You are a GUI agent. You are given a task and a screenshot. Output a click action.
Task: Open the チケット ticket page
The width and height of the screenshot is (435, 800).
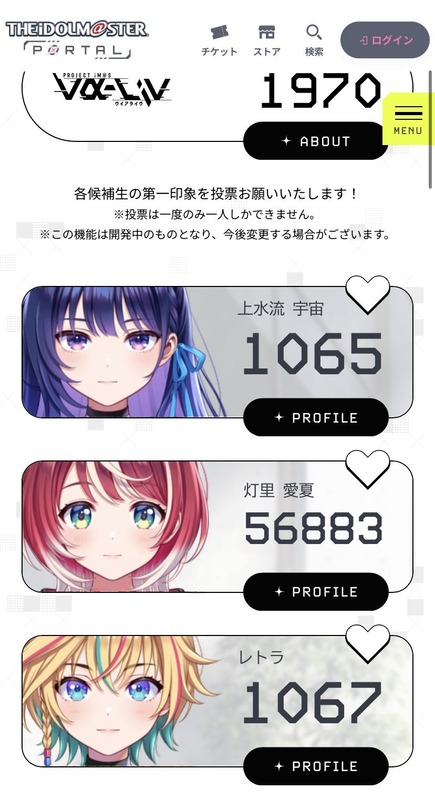(x=219, y=40)
